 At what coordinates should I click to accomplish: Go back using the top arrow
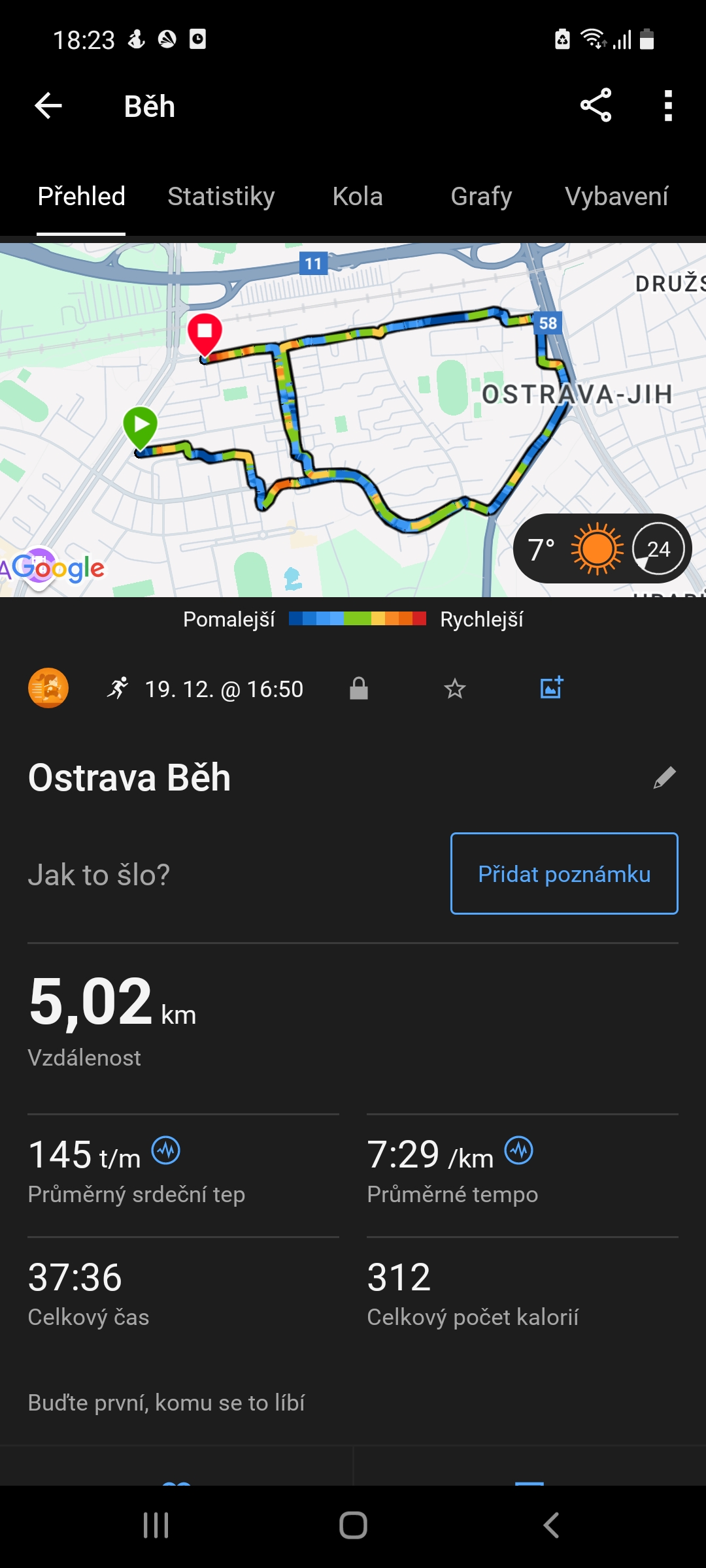tap(48, 106)
